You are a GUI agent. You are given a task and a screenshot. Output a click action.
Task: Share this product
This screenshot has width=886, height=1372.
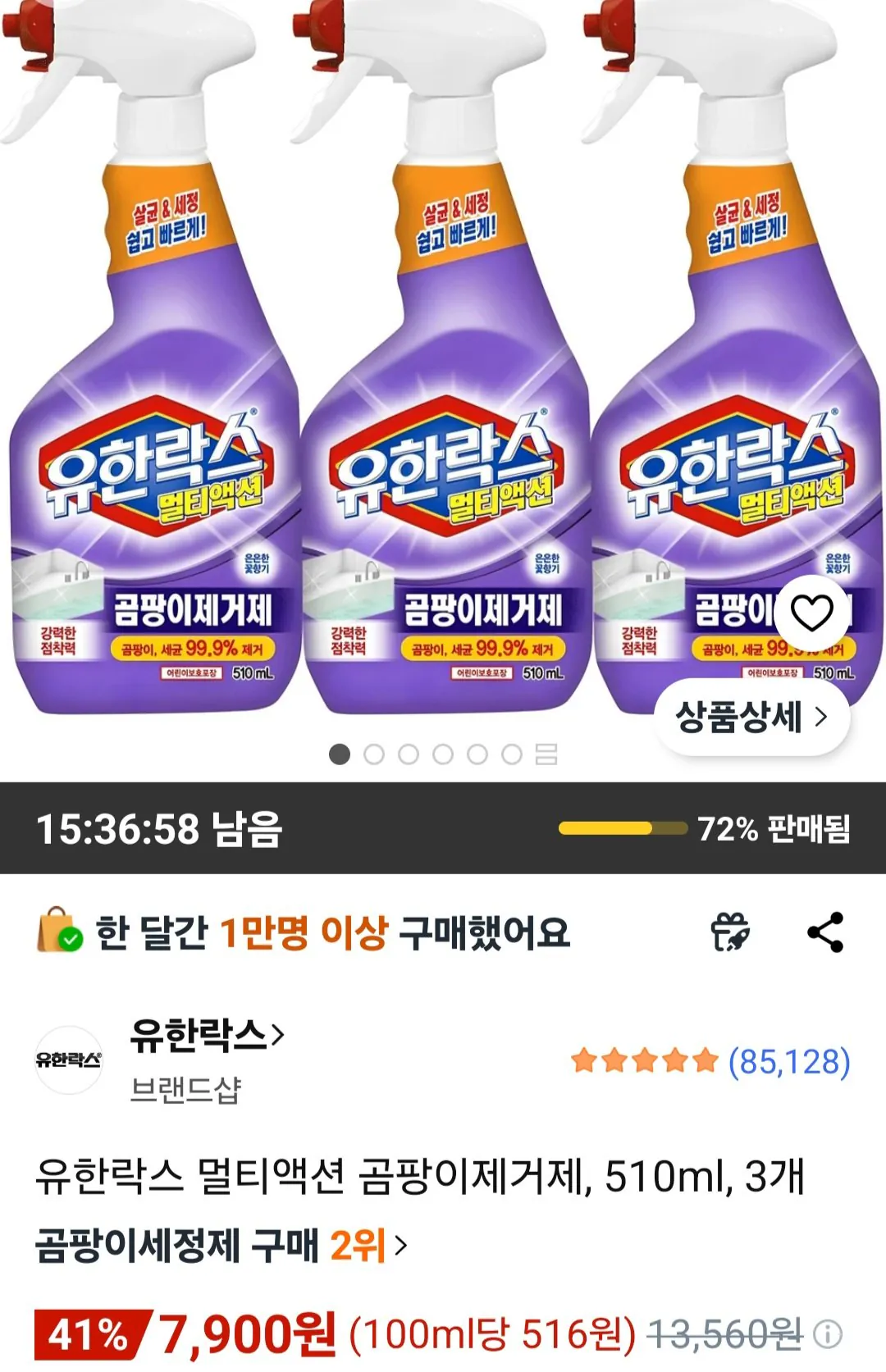pyautogui.click(x=825, y=932)
